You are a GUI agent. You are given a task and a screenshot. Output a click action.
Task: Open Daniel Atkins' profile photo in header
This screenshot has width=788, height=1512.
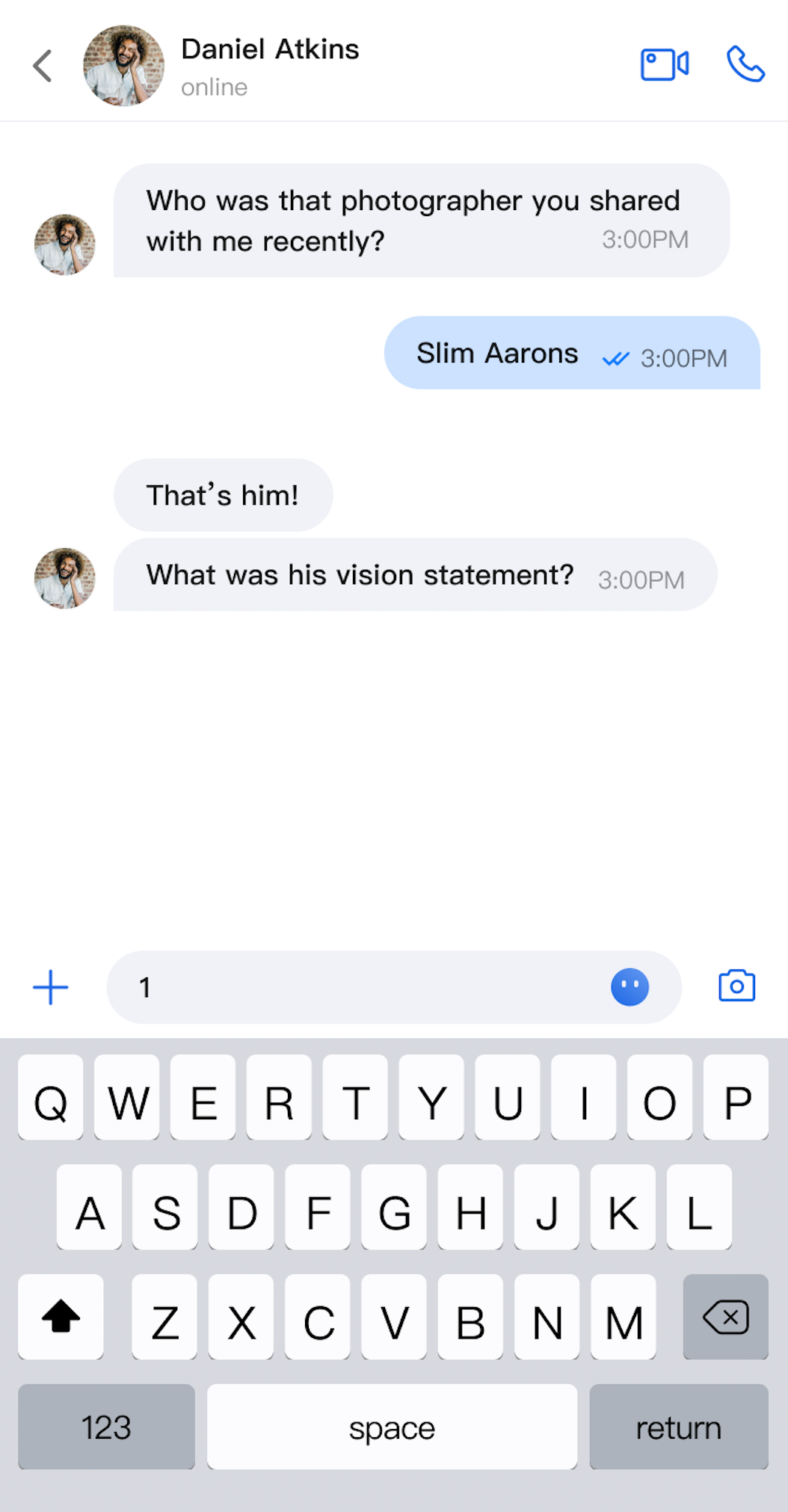point(123,66)
